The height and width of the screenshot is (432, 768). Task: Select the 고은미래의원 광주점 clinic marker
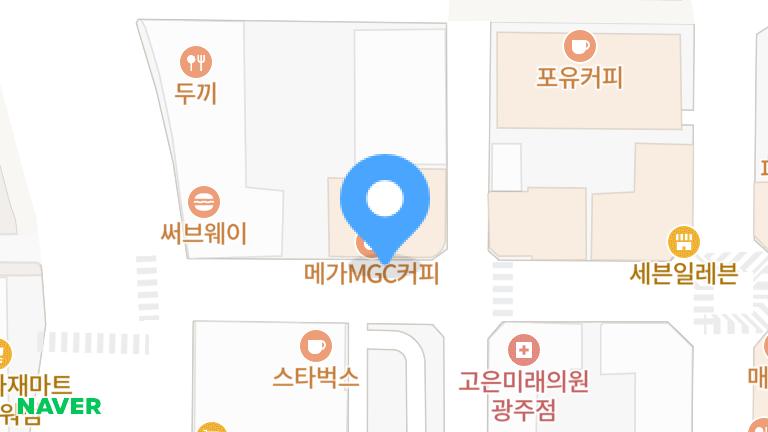523,350
